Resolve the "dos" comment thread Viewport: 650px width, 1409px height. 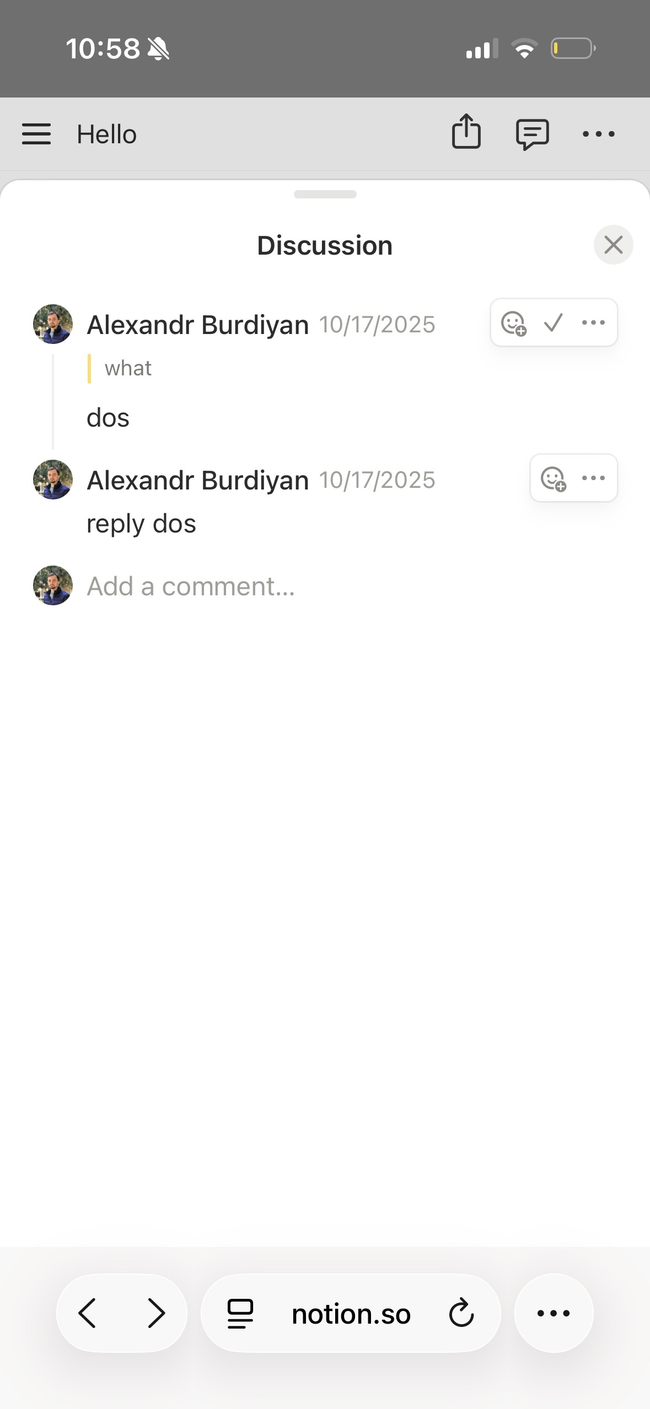click(x=553, y=323)
